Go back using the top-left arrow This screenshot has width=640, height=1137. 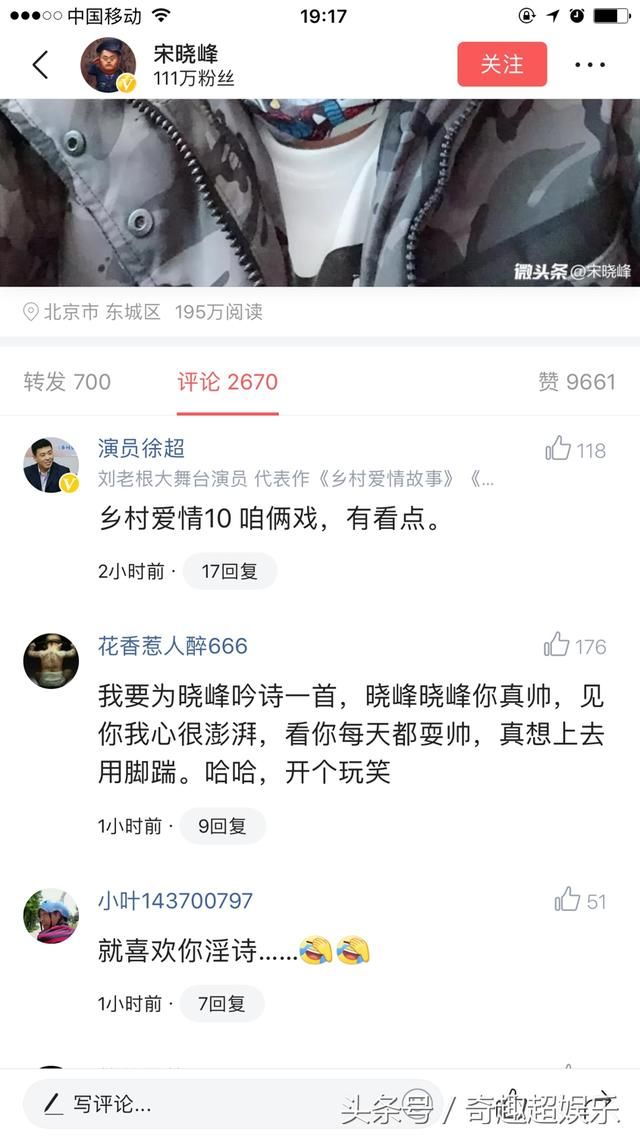[40, 65]
